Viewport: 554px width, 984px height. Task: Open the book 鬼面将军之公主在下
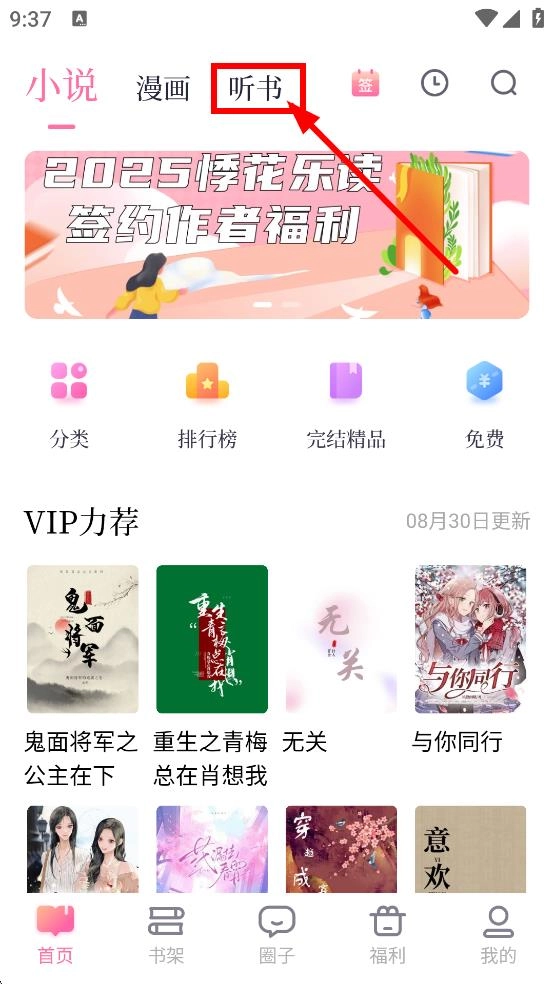(82, 676)
